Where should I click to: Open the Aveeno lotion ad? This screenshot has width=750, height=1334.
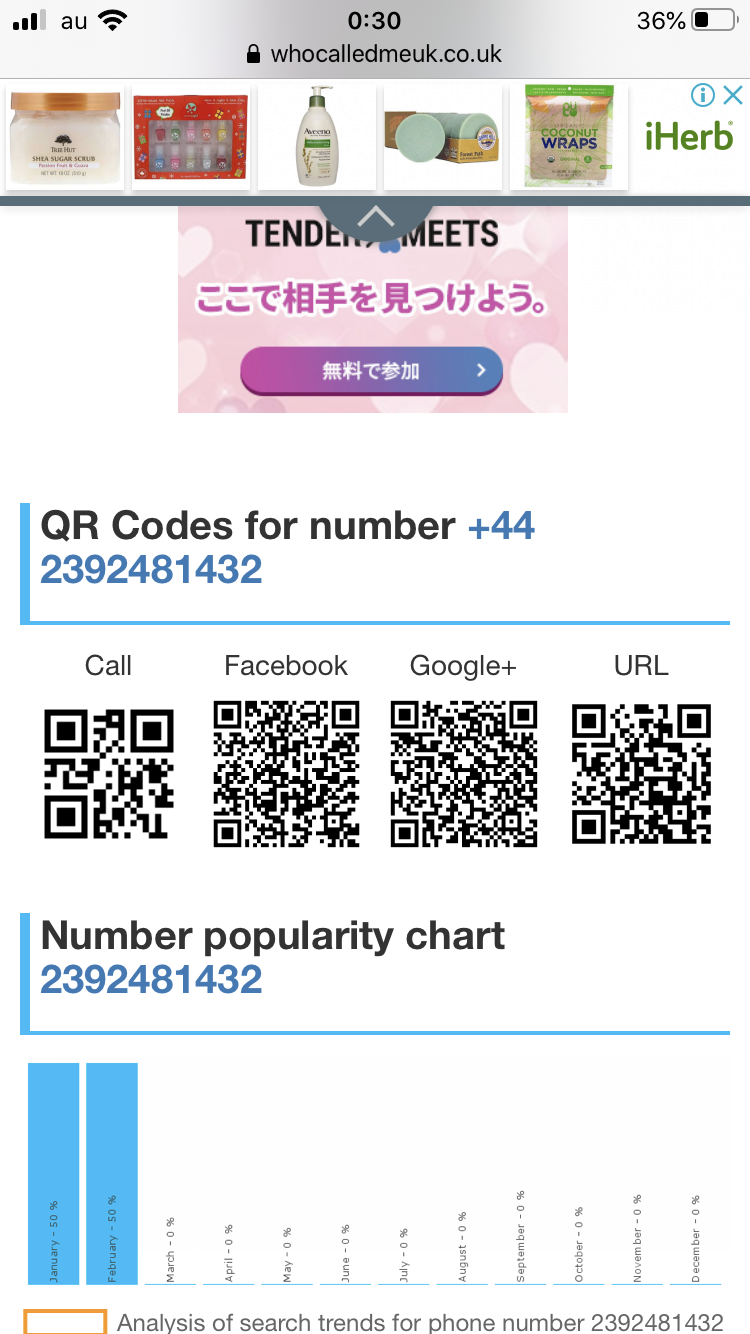pos(317,136)
